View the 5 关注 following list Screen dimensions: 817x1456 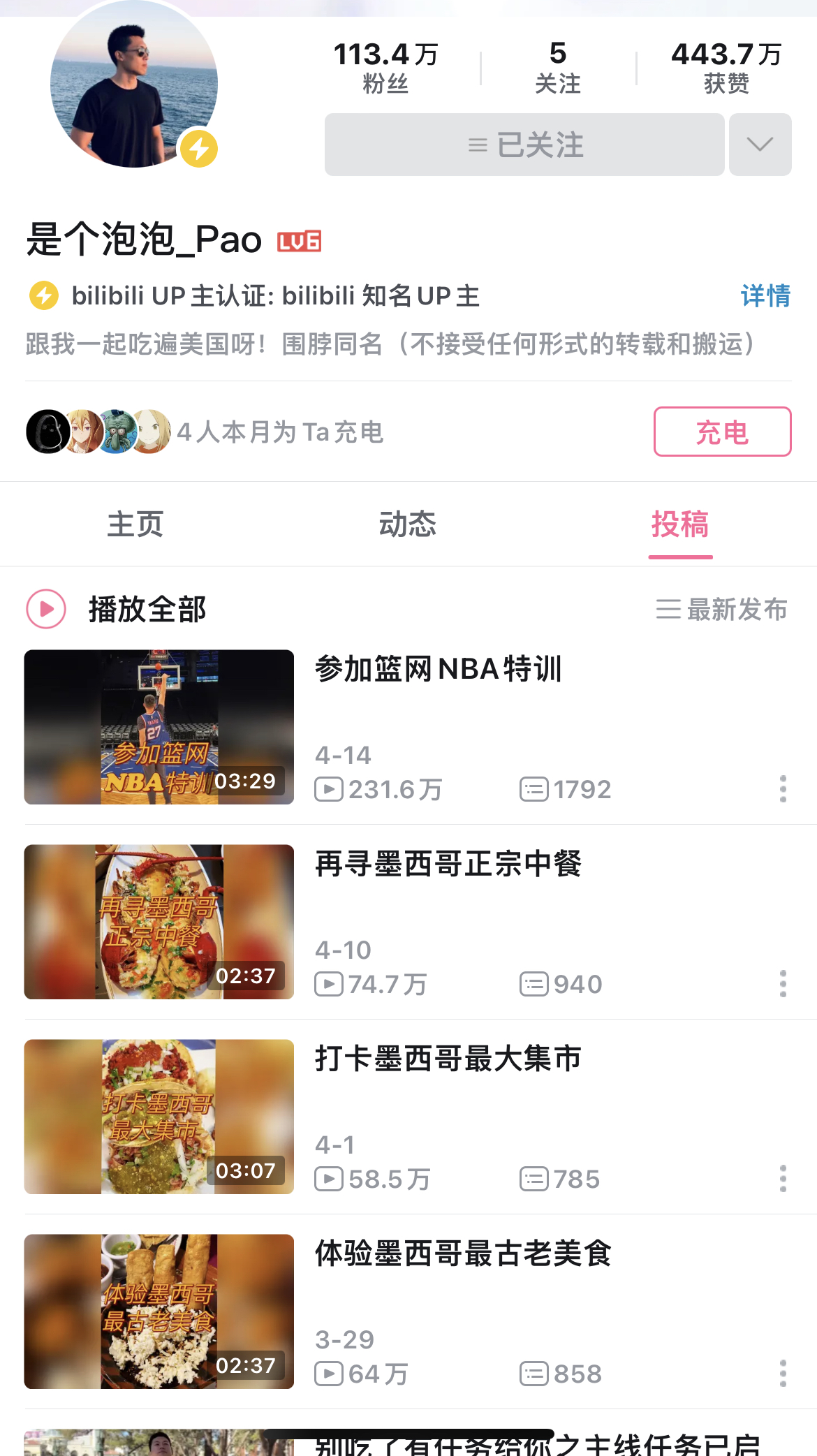pos(557,67)
